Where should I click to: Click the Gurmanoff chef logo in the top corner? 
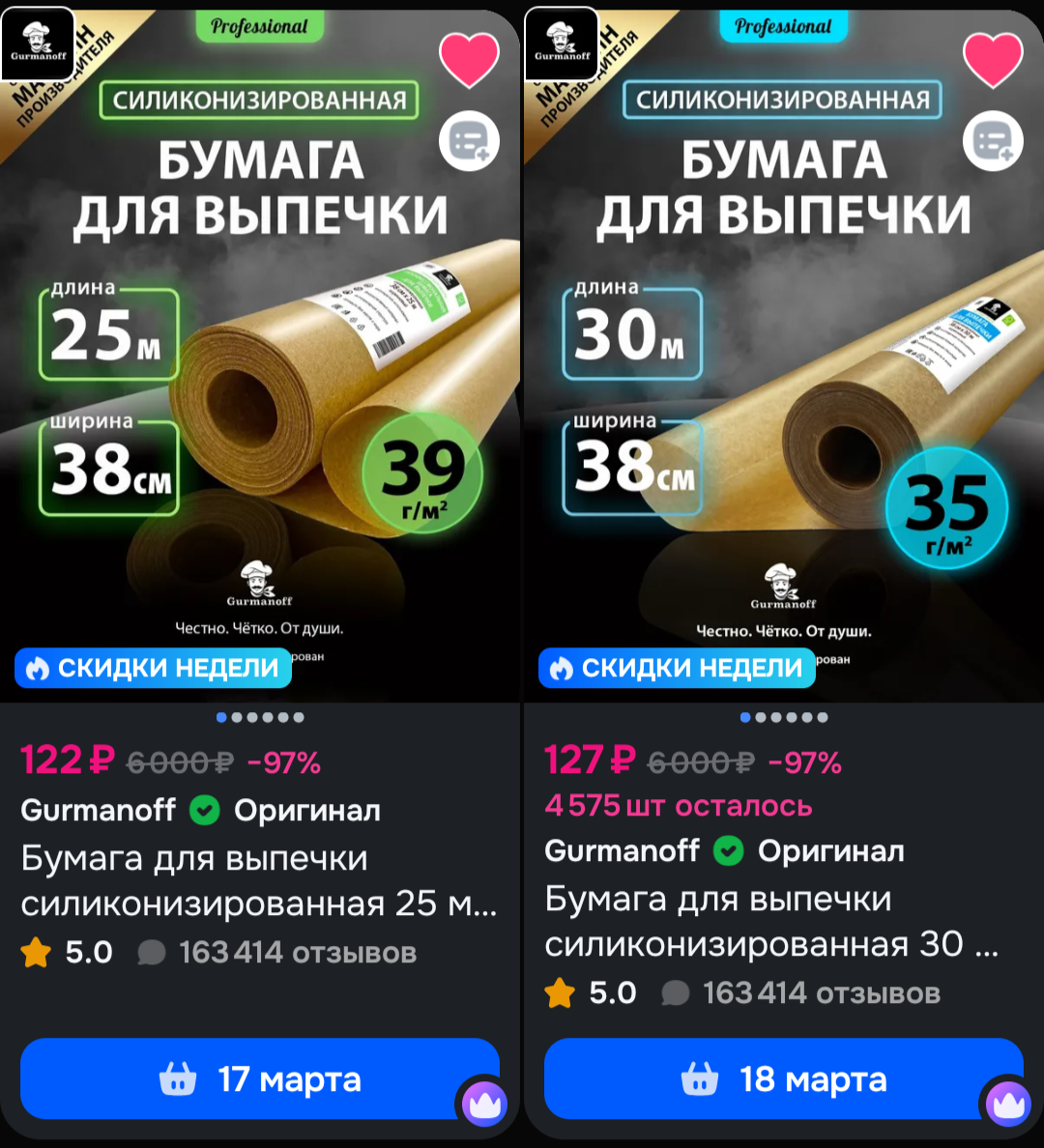coord(39,41)
